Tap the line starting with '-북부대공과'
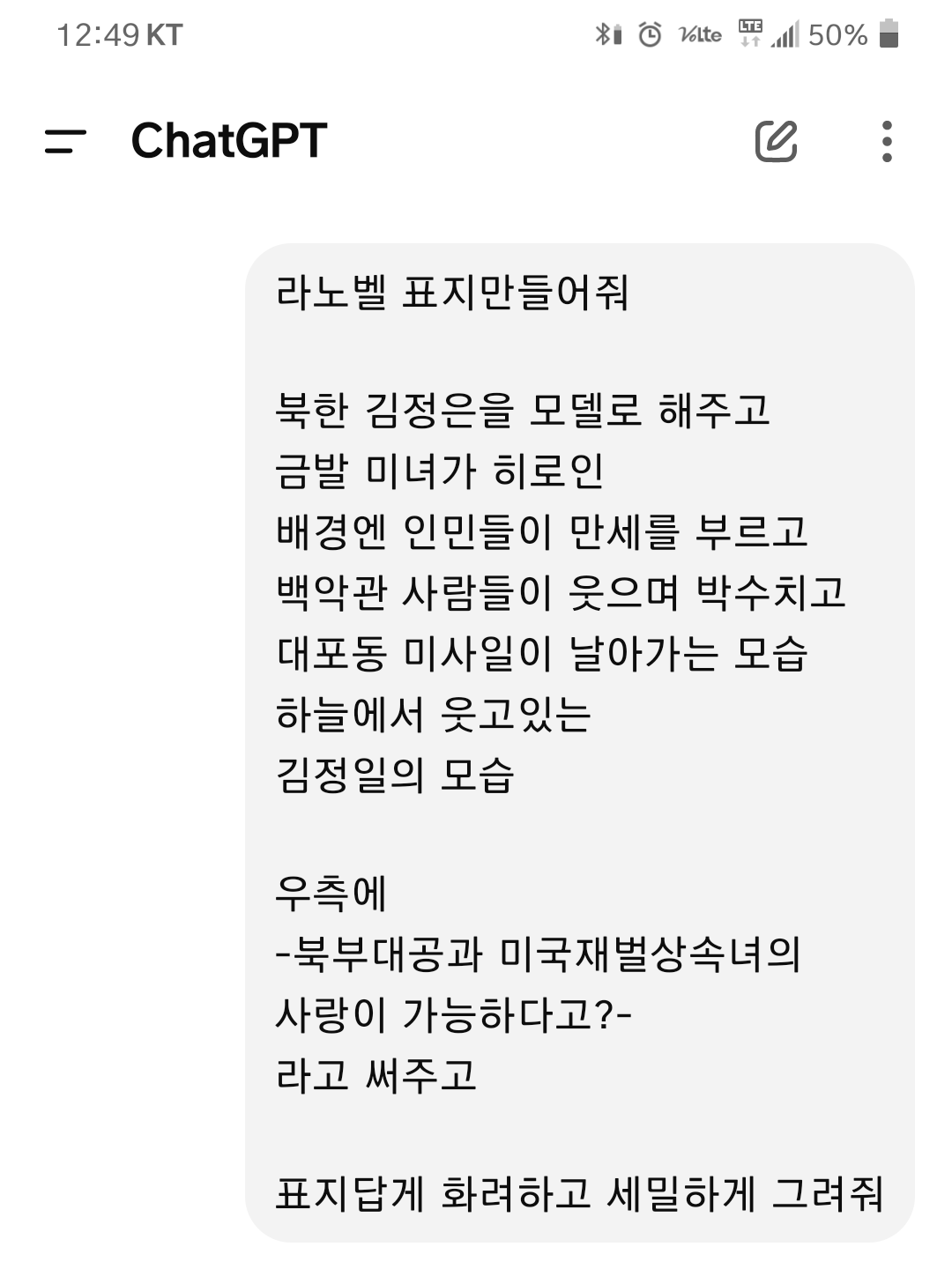Screen dimensions: 952x1284 pyautogui.click(x=538, y=953)
